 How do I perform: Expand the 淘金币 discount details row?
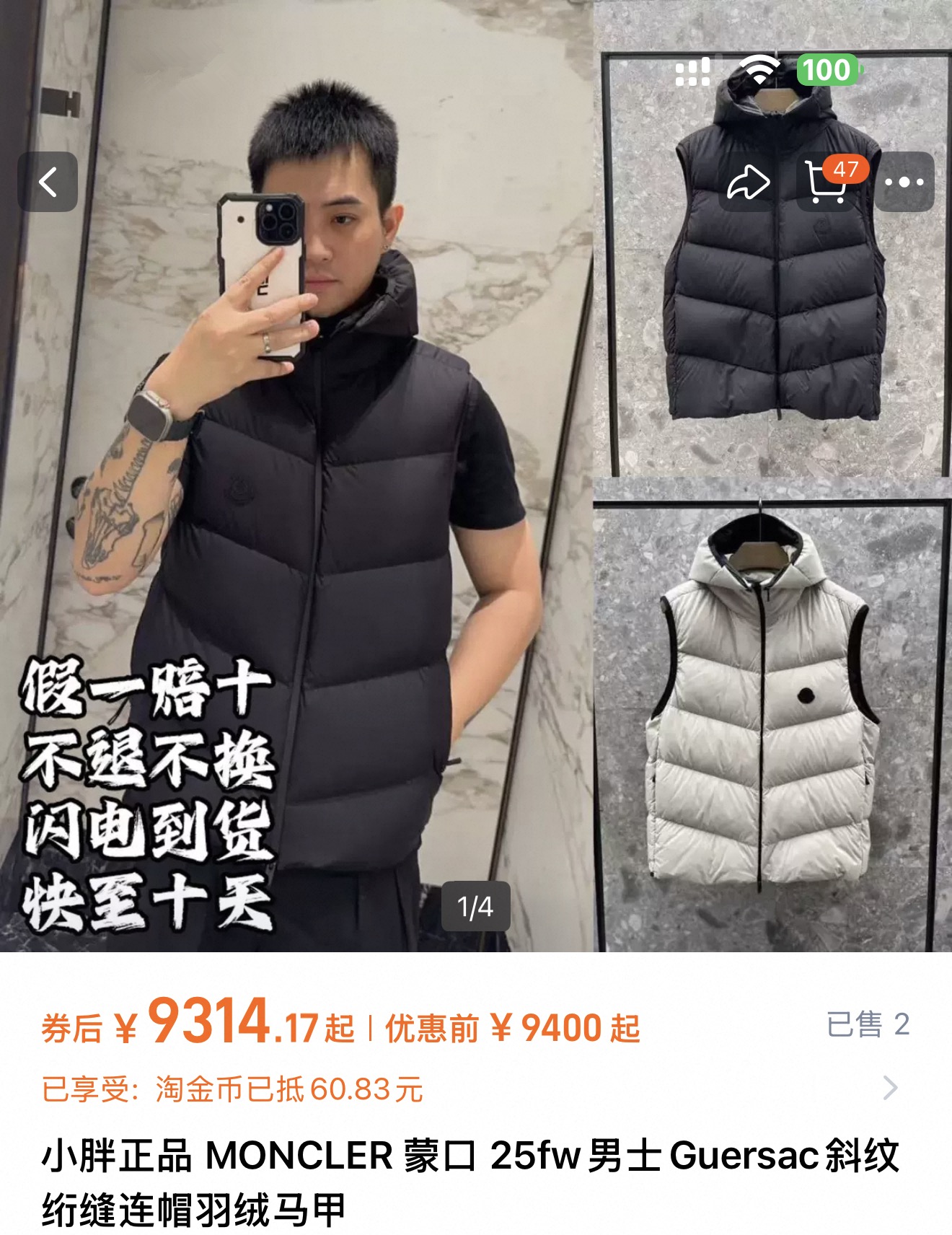click(890, 1088)
